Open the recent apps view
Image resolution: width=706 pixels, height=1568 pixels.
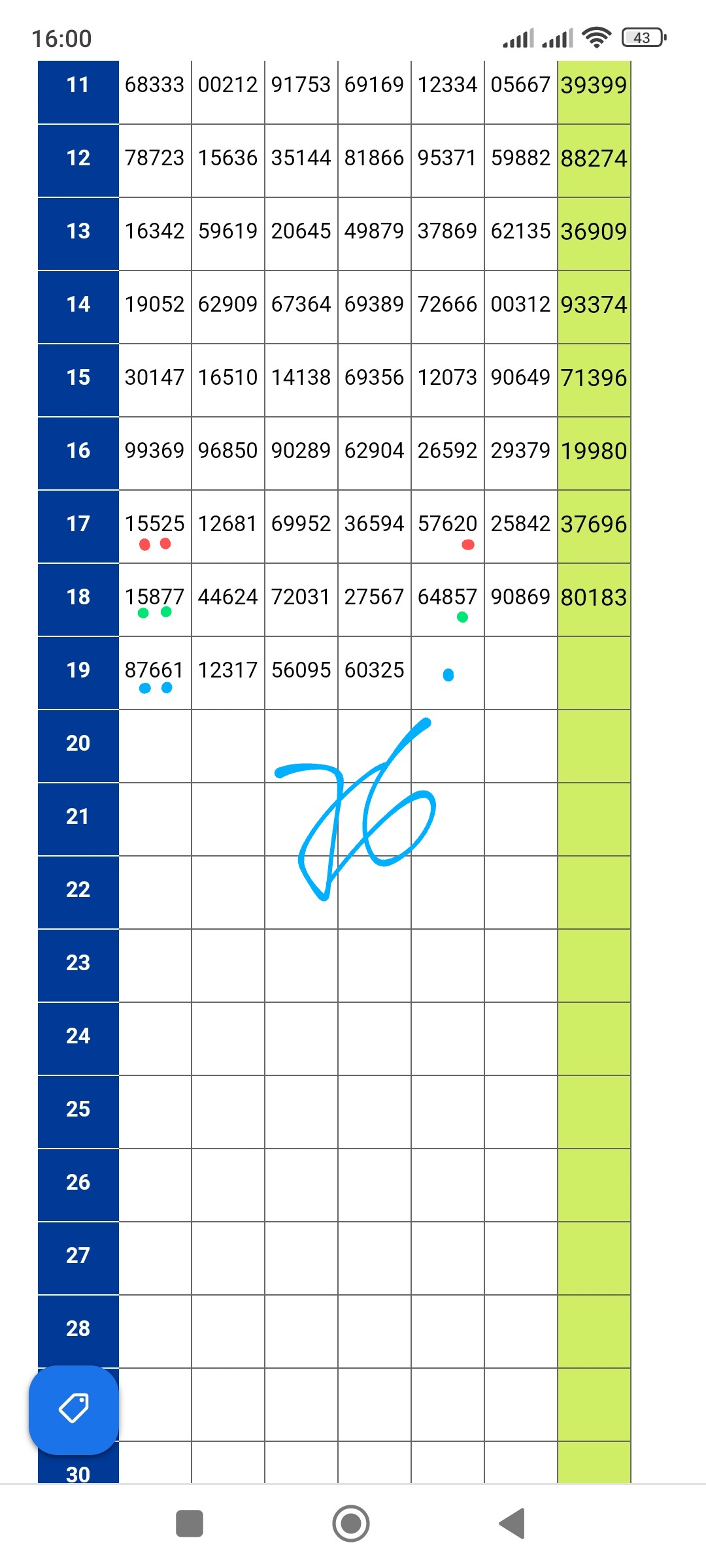pos(190,1524)
